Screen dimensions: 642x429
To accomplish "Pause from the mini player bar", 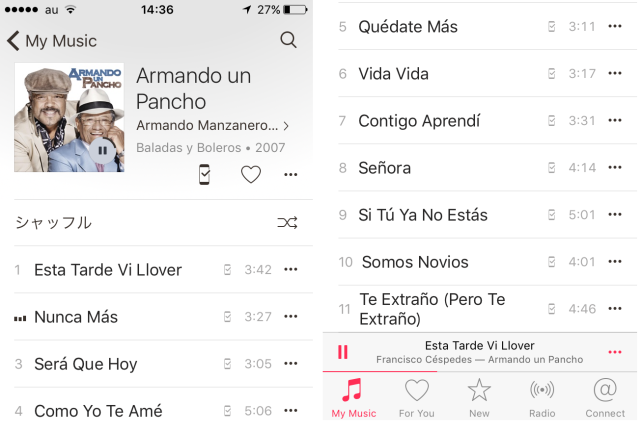I will coord(343,352).
